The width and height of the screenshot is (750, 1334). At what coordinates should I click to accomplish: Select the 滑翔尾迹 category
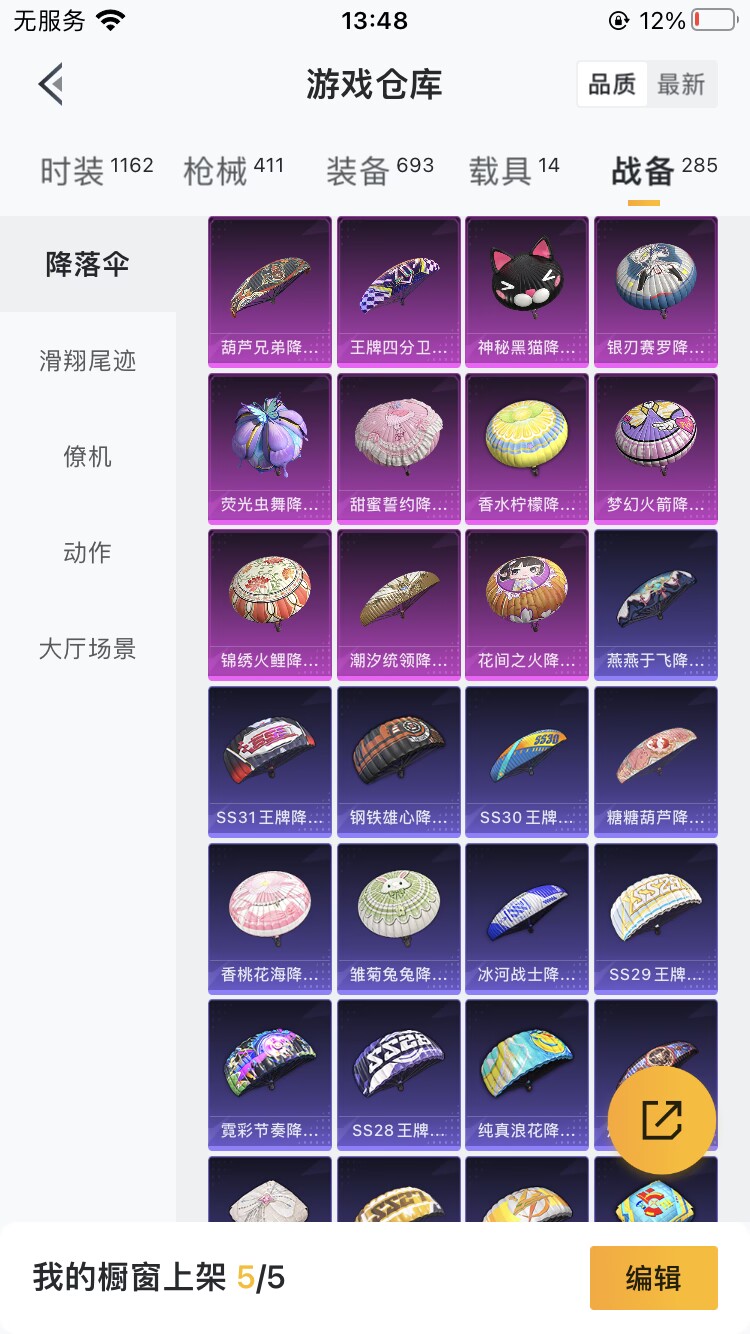88,361
